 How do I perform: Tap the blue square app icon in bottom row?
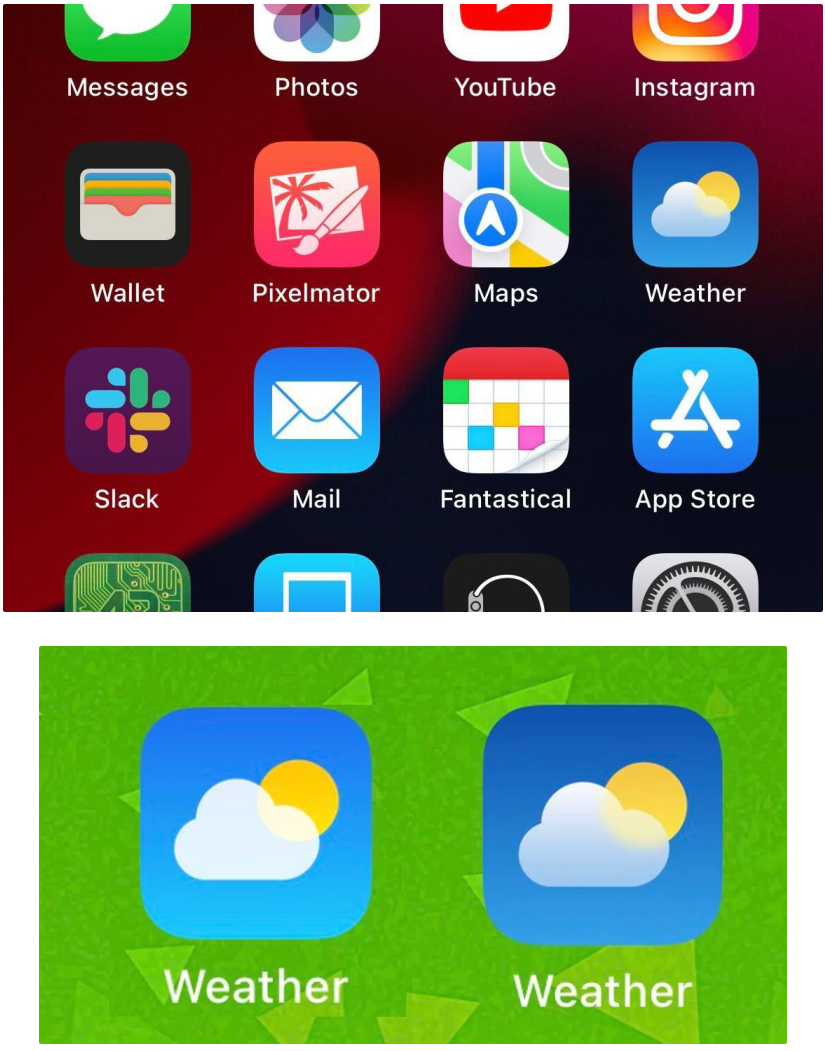click(x=317, y=585)
